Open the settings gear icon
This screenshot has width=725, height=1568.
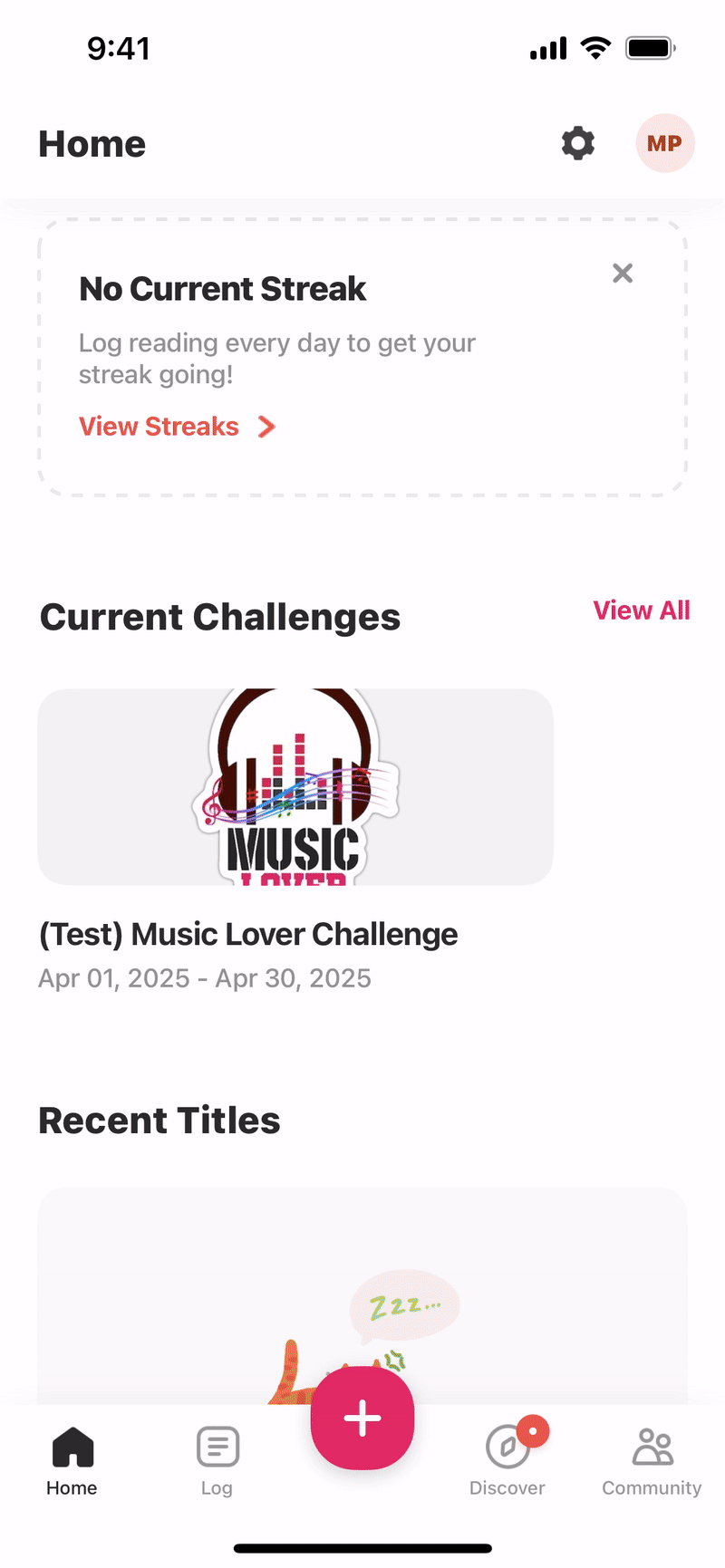tap(578, 143)
